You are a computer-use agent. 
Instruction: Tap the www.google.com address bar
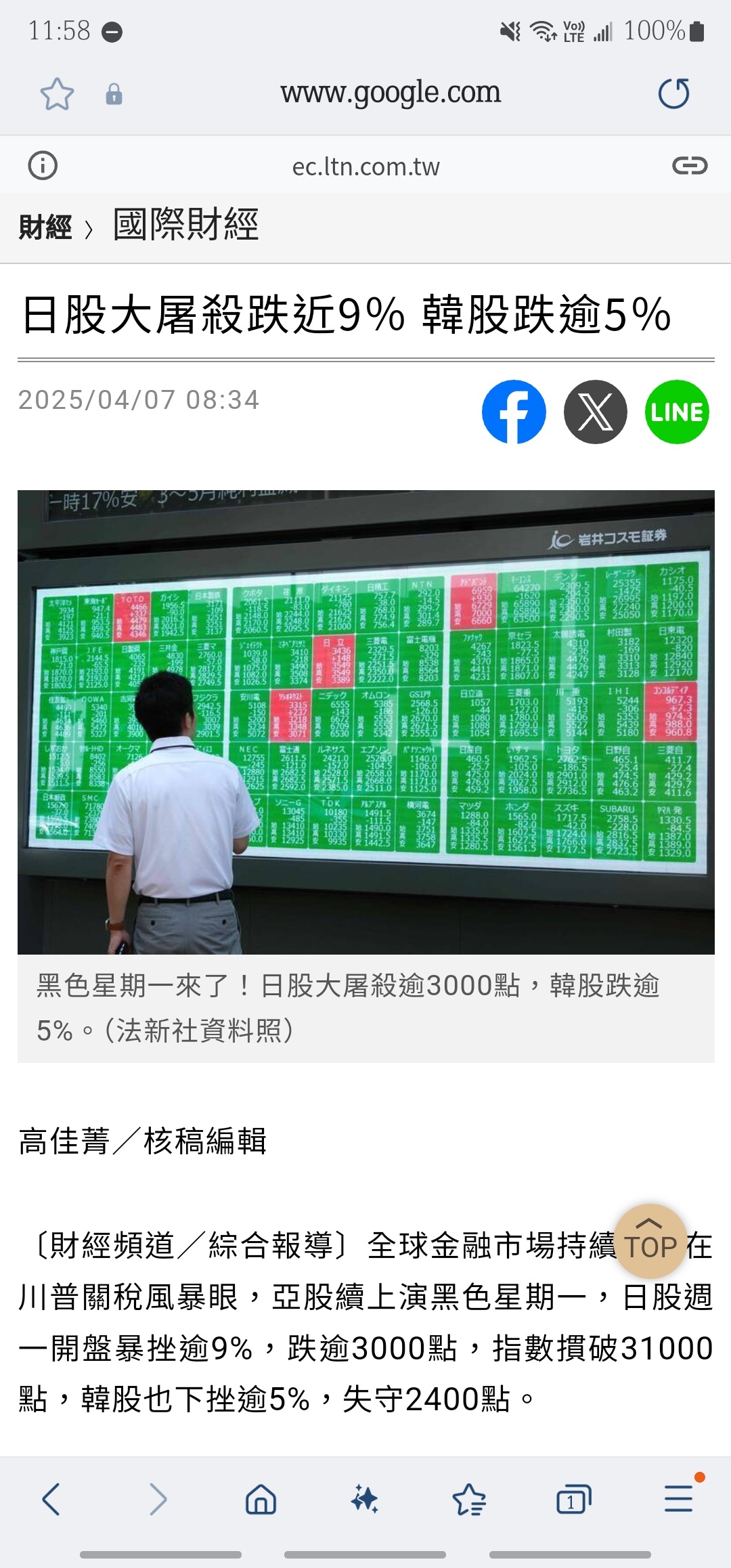(391, 93)
